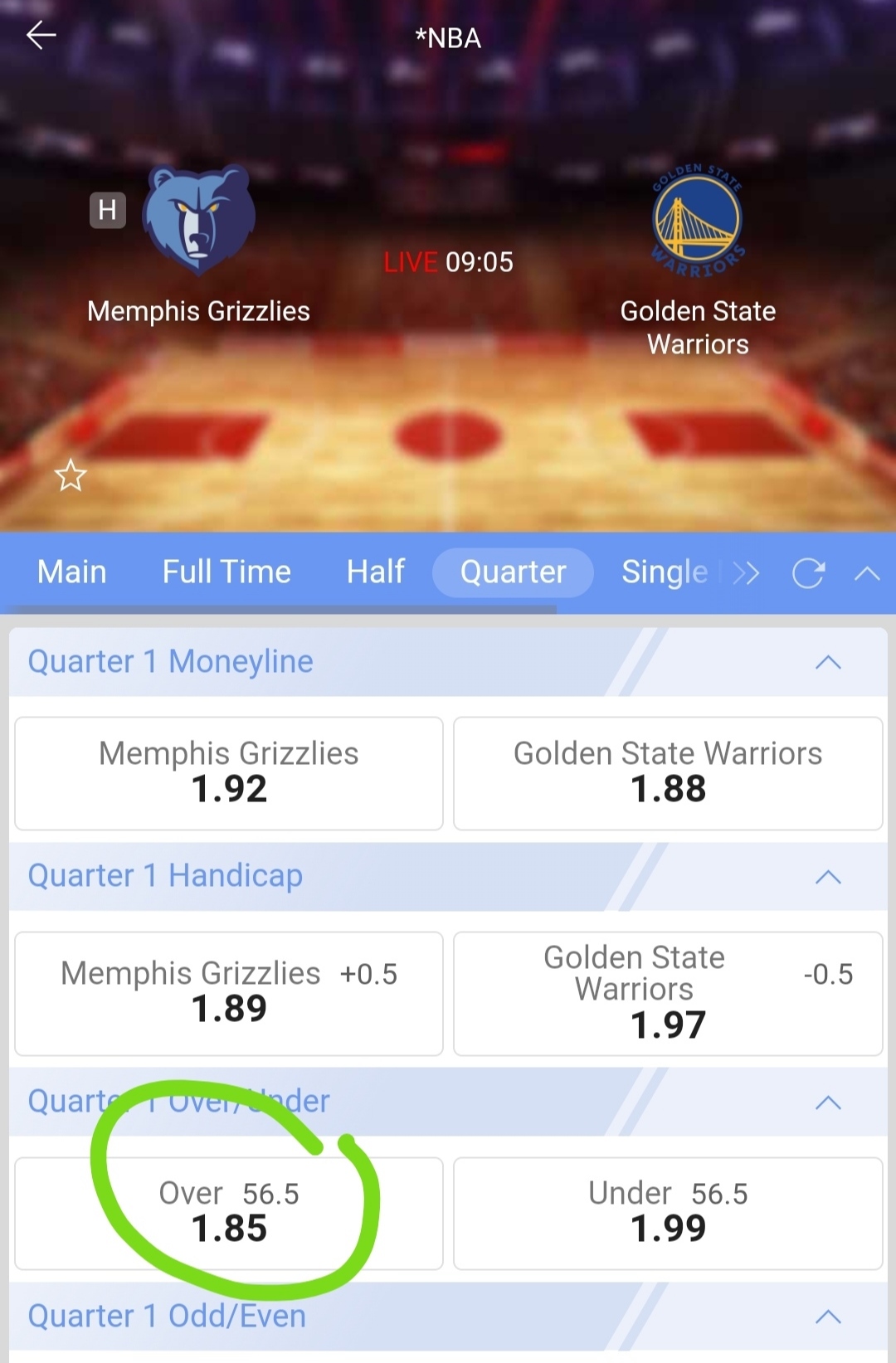
Task: Switch to the Half tab
Action: pyautogui.click(x=376, y=572)
